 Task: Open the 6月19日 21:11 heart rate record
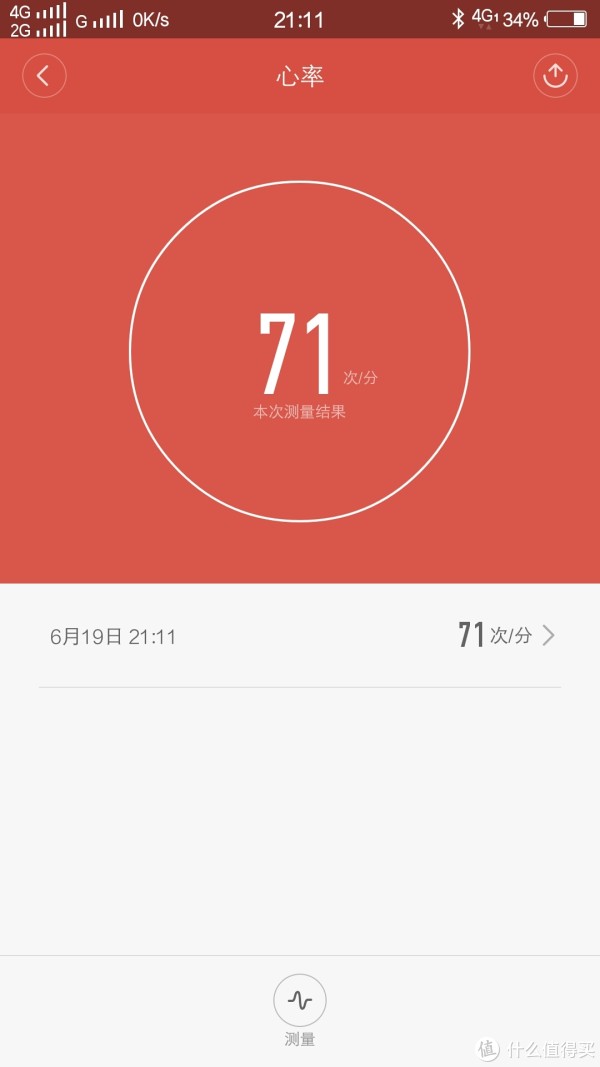point(300,636)
